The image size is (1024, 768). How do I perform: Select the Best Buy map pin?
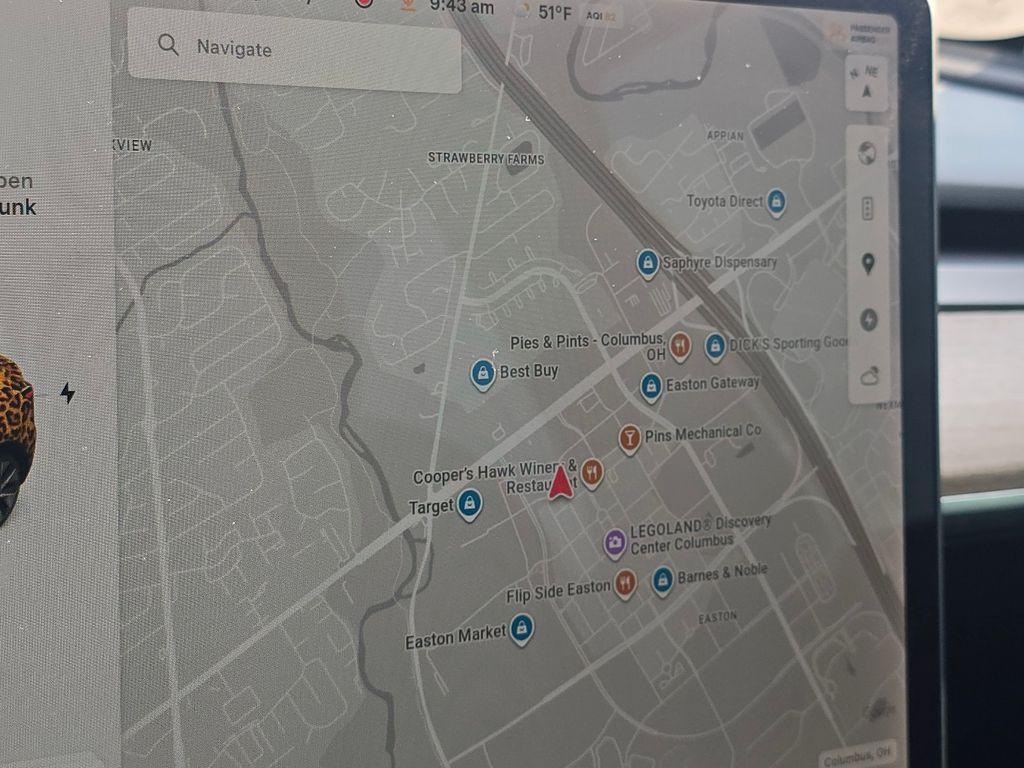point(484,373)
